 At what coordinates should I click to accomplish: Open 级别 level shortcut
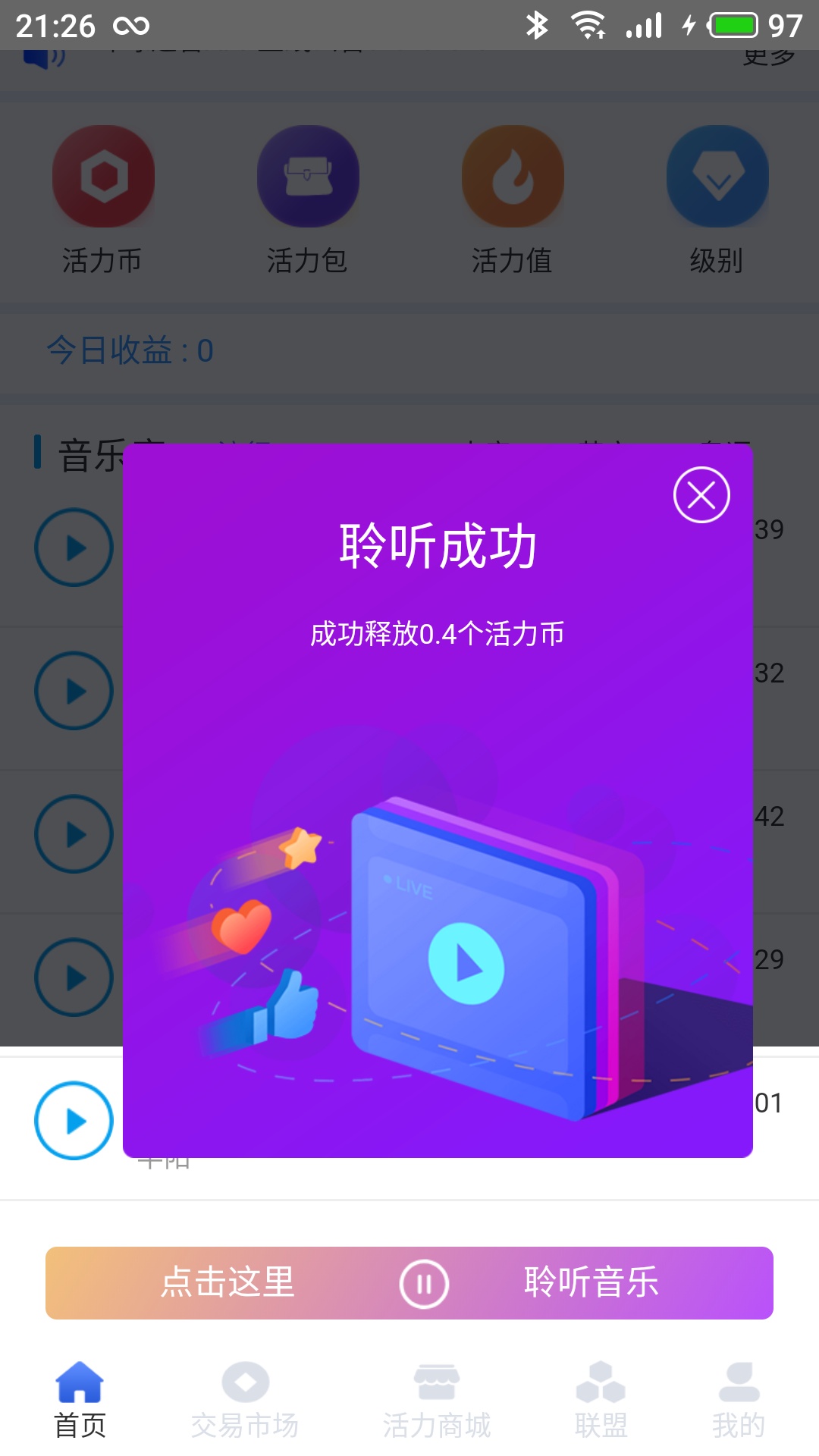coord(717,199)
